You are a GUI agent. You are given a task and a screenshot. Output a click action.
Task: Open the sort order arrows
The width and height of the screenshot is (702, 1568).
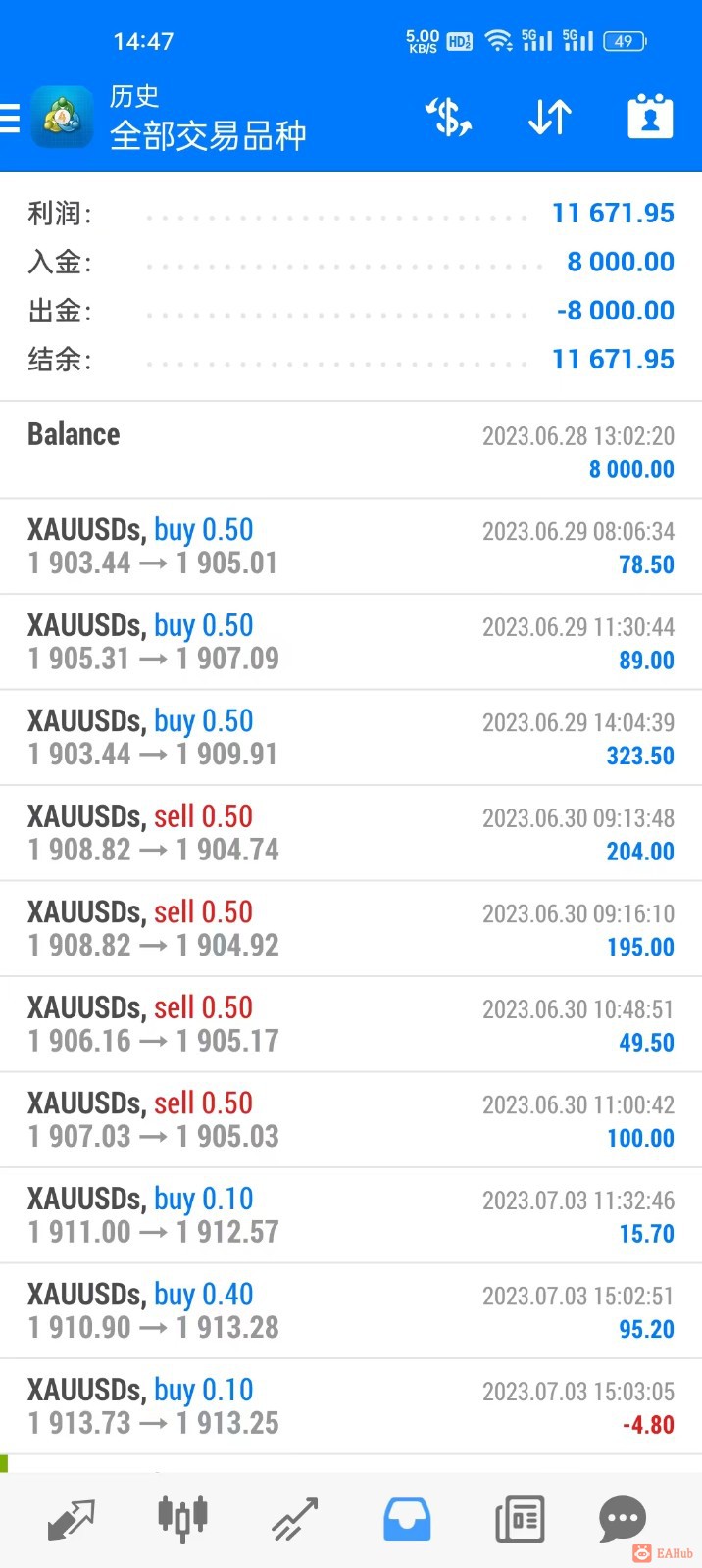(x=549, y=118)
